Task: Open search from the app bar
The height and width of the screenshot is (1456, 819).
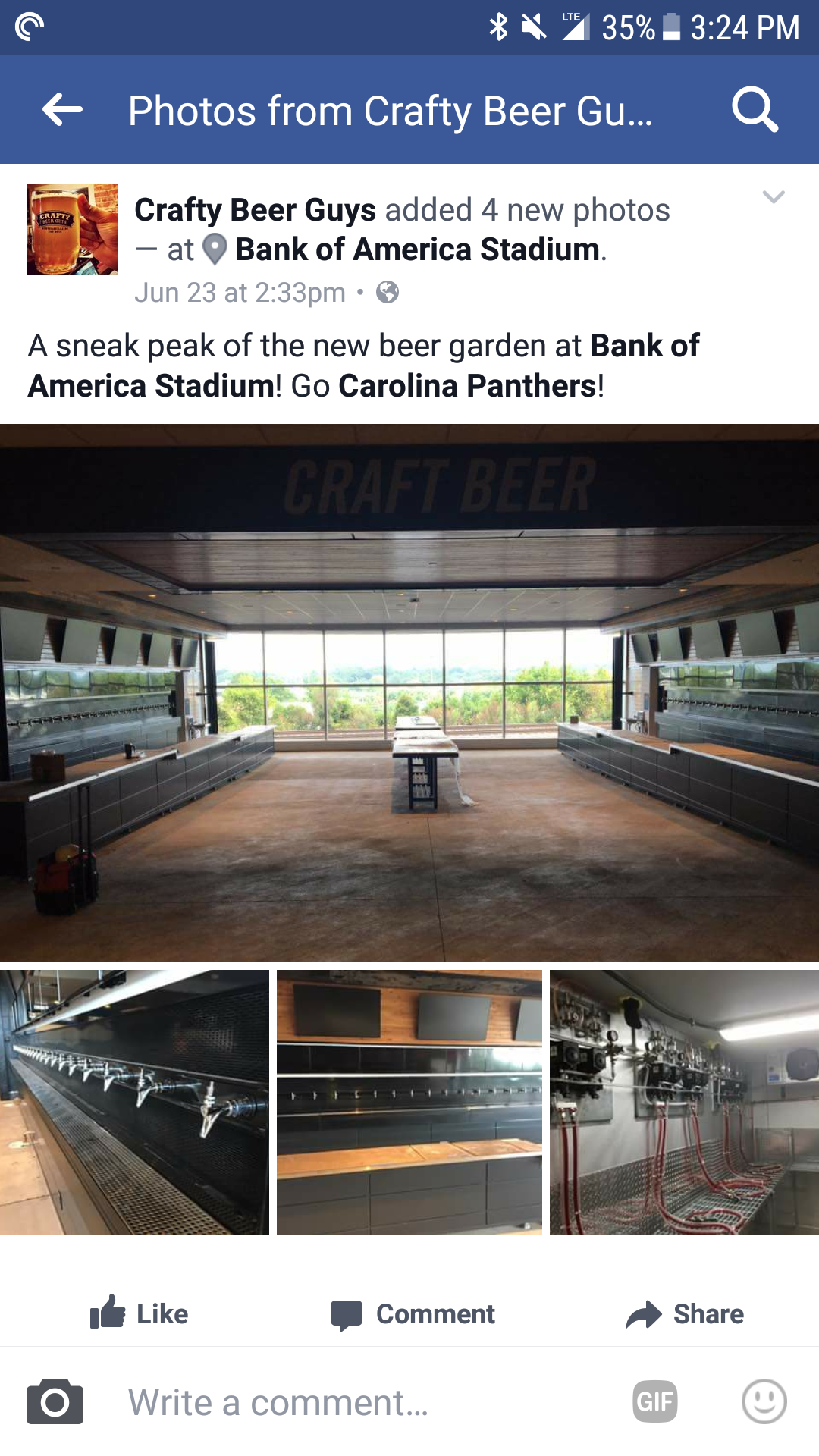Action: point(755,110)
